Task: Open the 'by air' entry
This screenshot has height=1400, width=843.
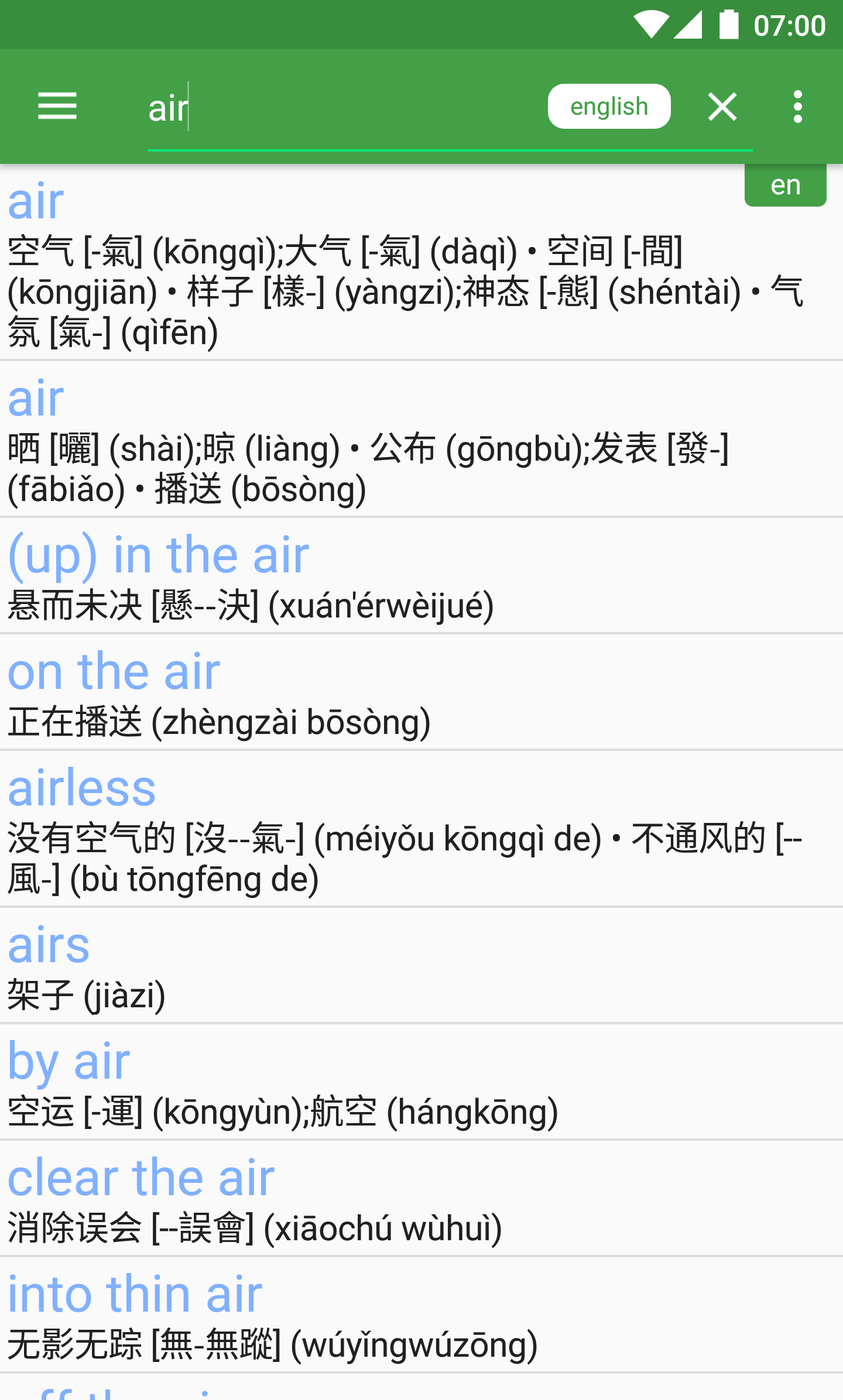Action: (x=410, y=1083)
